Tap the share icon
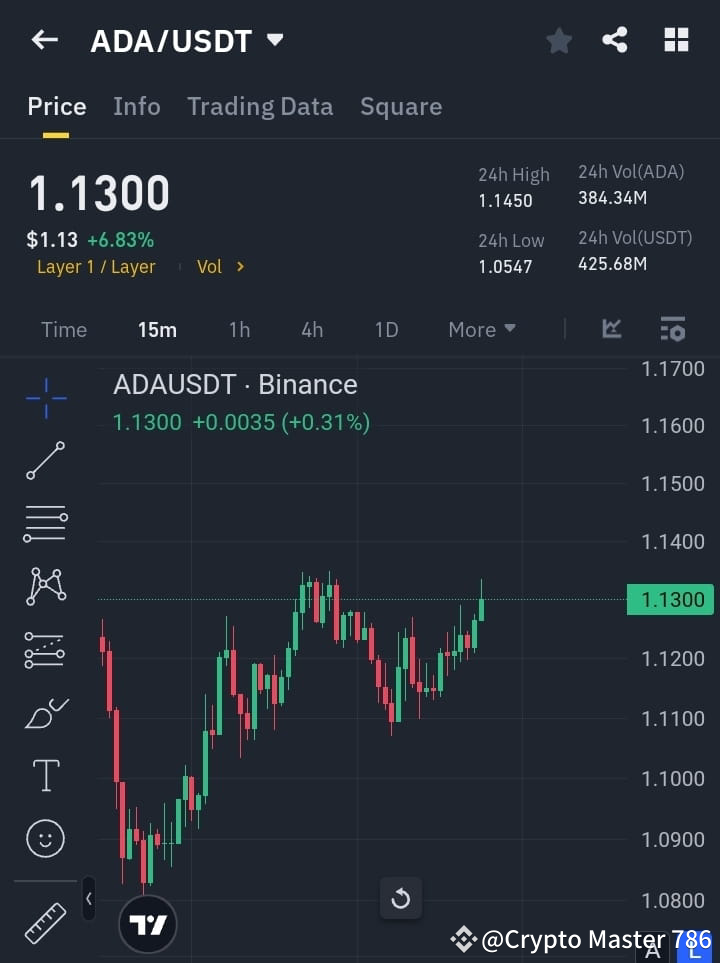This screenshot has width=720, height=963. pyautogui.click(x=615, y=40)
